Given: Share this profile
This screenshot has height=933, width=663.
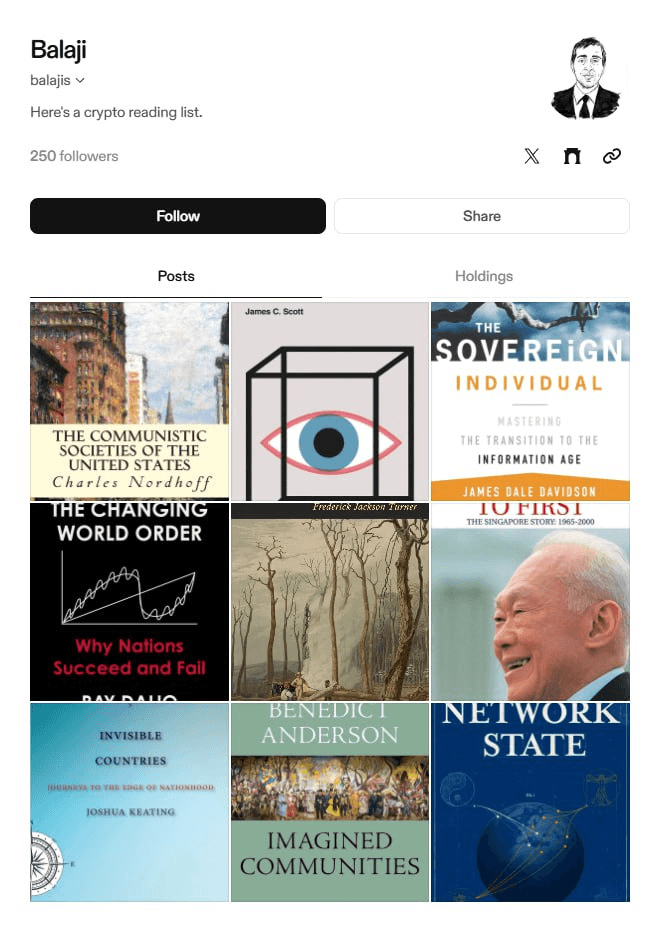Looking at the screenshot, I should [481, 216].
